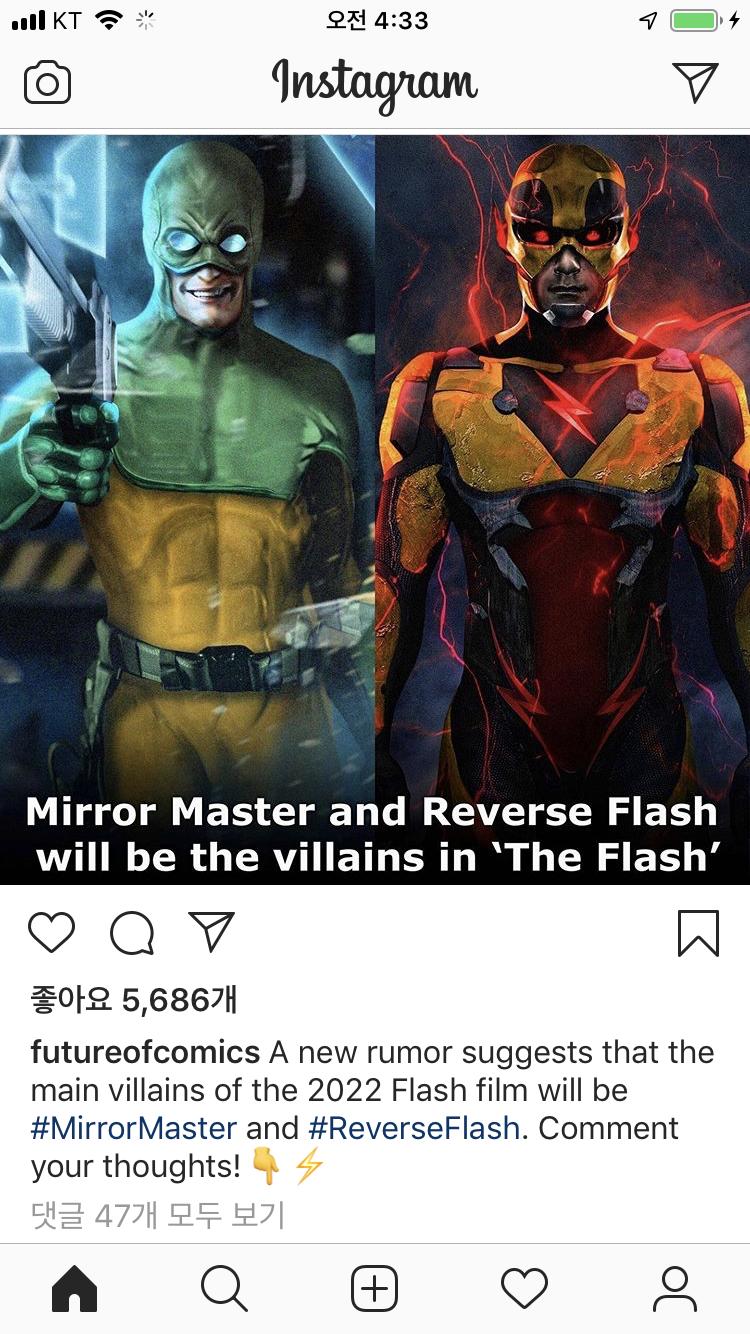Open the #ReverseFlash hashtag
Screen dimensions: 750x1334
tap(414, 1128)
